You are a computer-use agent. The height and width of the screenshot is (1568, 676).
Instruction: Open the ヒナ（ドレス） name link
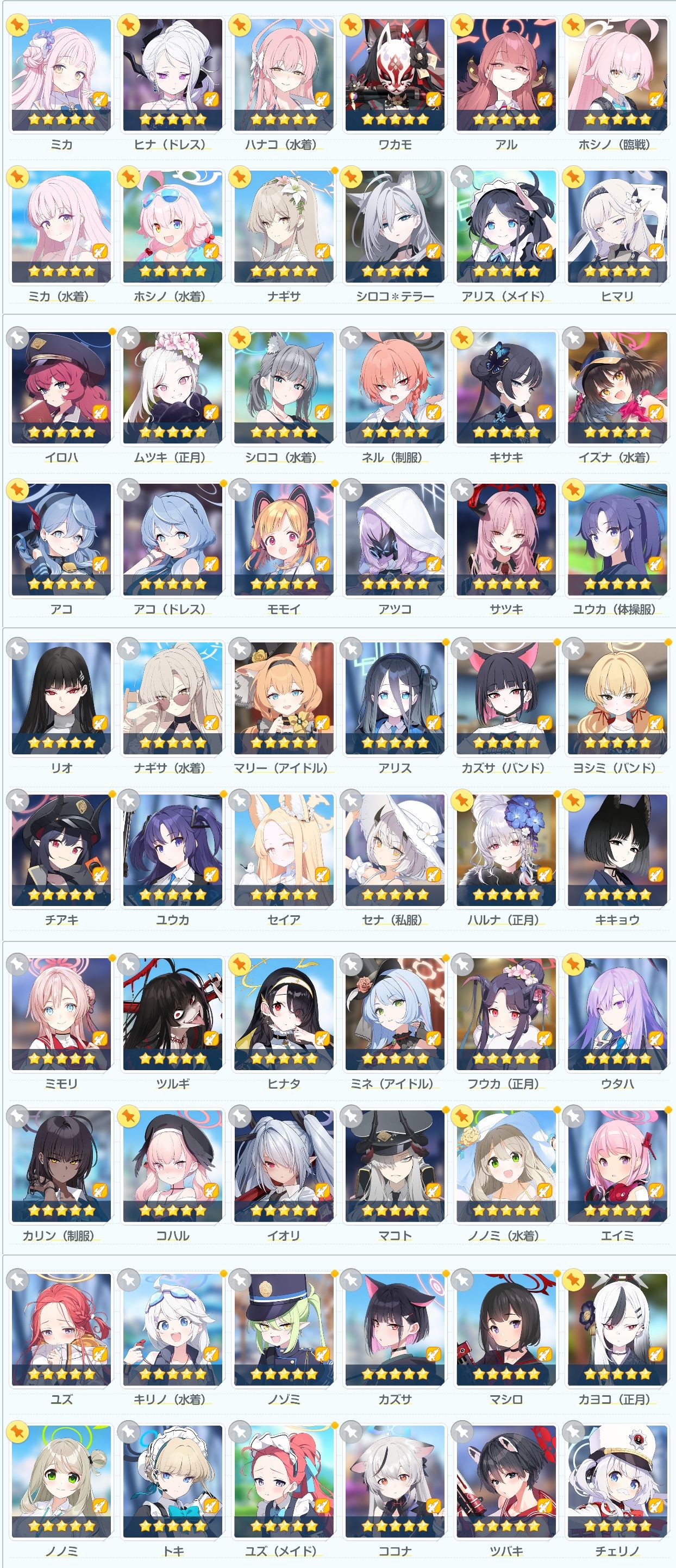[172, 145]
